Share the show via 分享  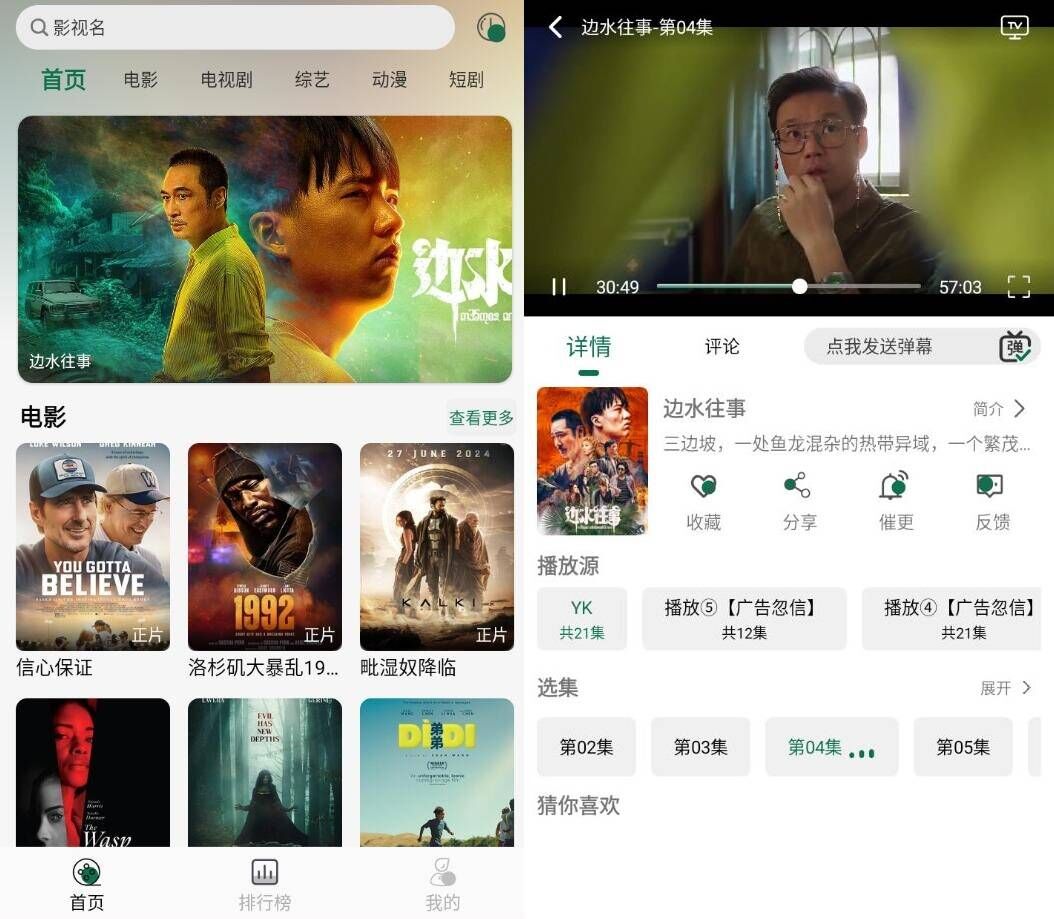point(799,501)
